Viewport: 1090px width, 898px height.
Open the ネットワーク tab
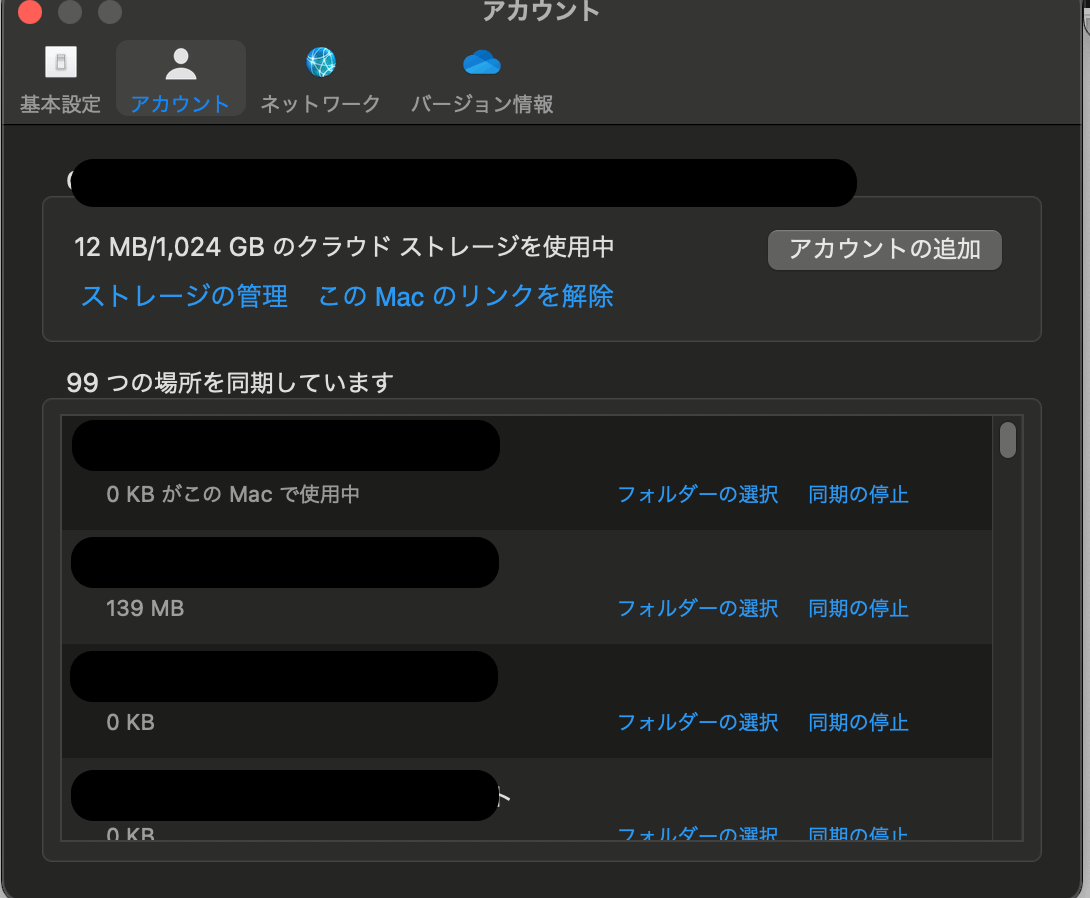coord(320,79)
